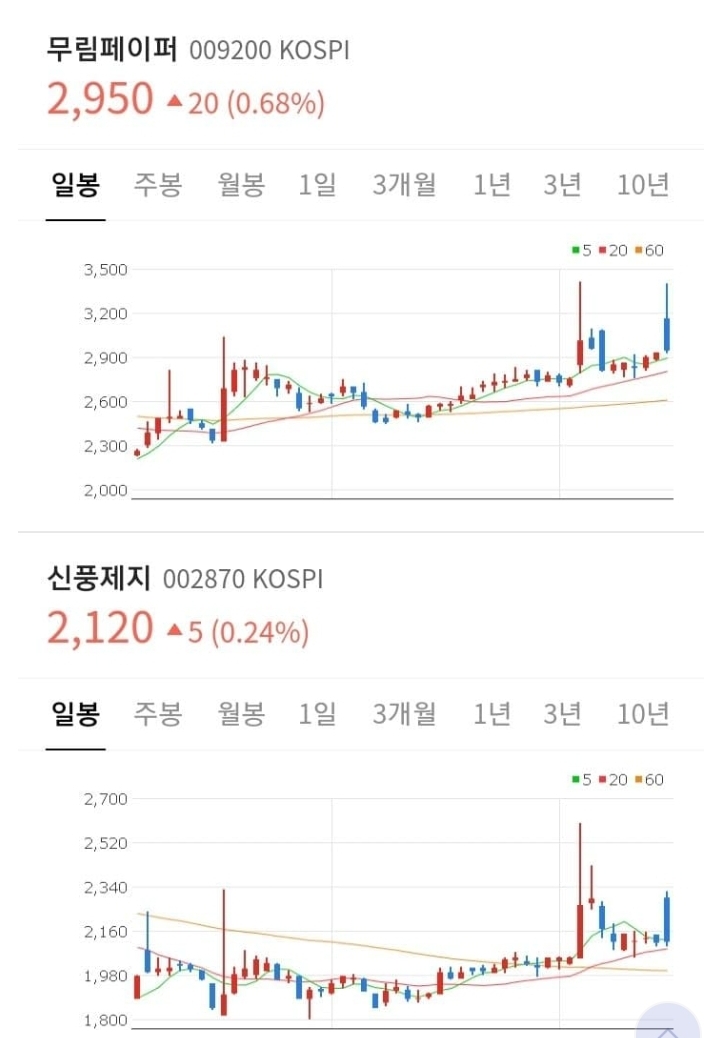Show the 3개월 chart for 신풍제지

tap(404, 714)
